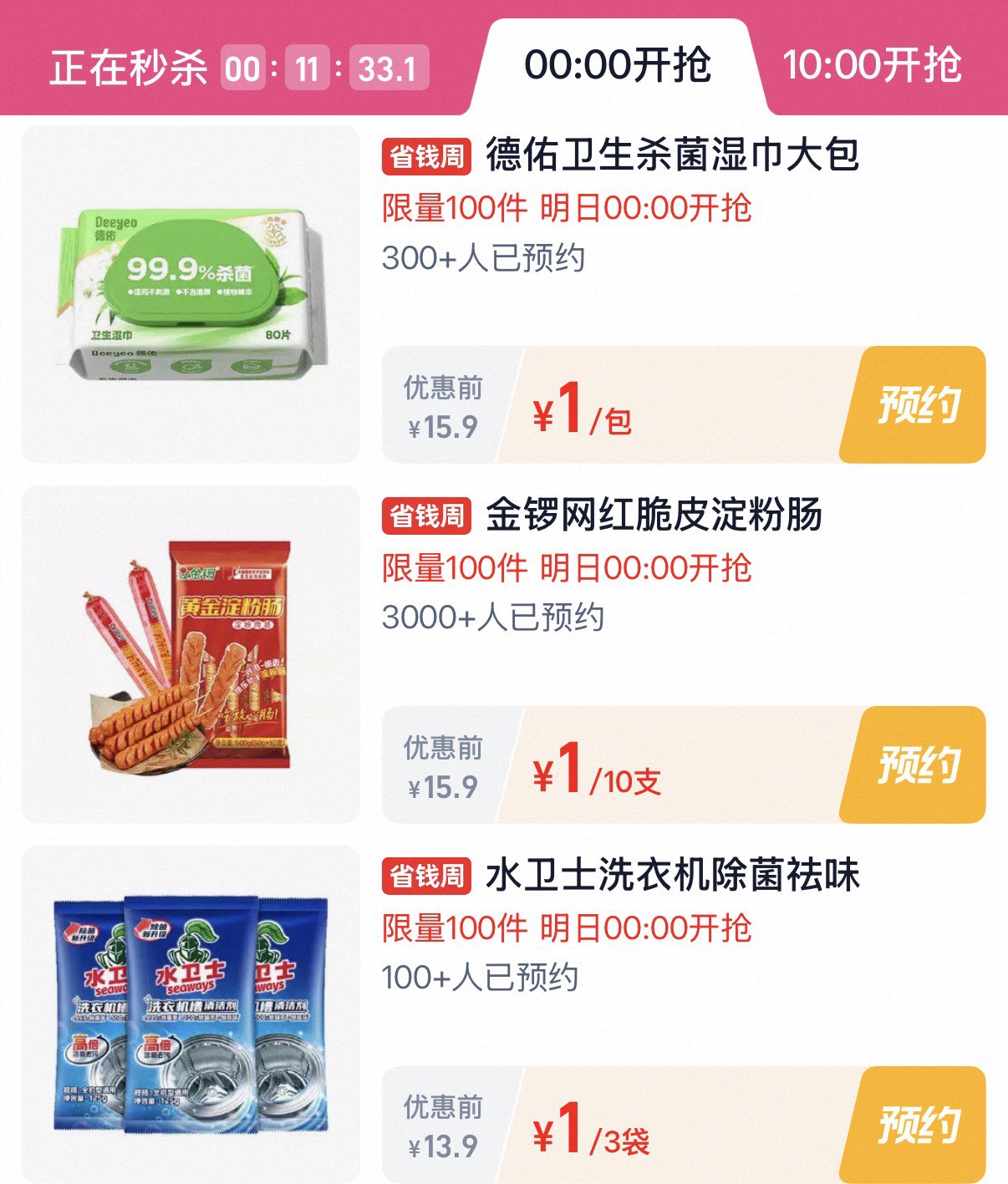View the 金锣淀粉肠 product picture
Image resolution: width=1008 pixels, height=1184 pixels.
(x=191, y=654)
